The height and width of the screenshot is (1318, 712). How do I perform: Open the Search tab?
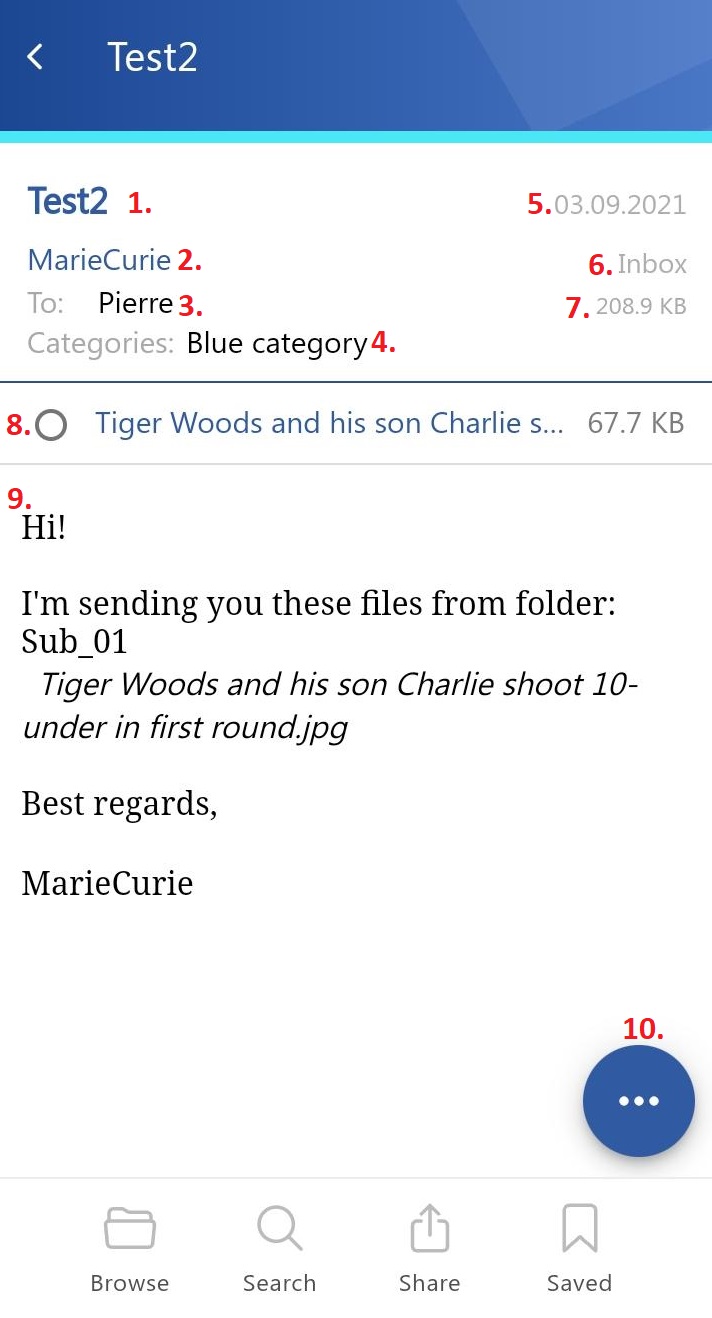pos(279,1247)
